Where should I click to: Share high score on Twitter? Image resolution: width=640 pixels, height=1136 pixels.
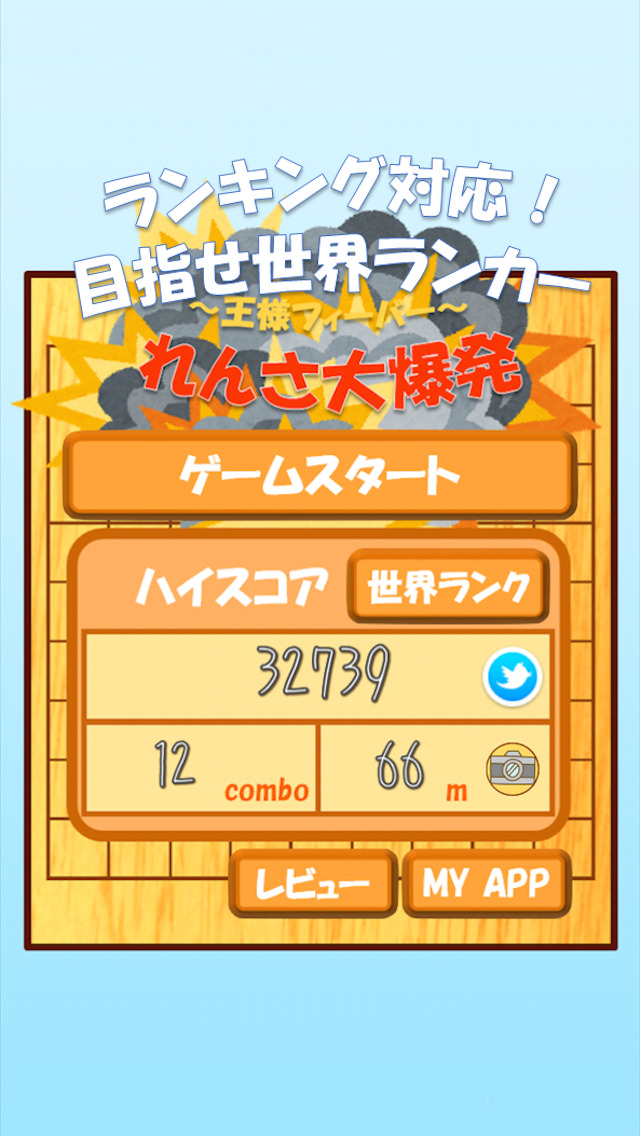(x=512, y=679)
